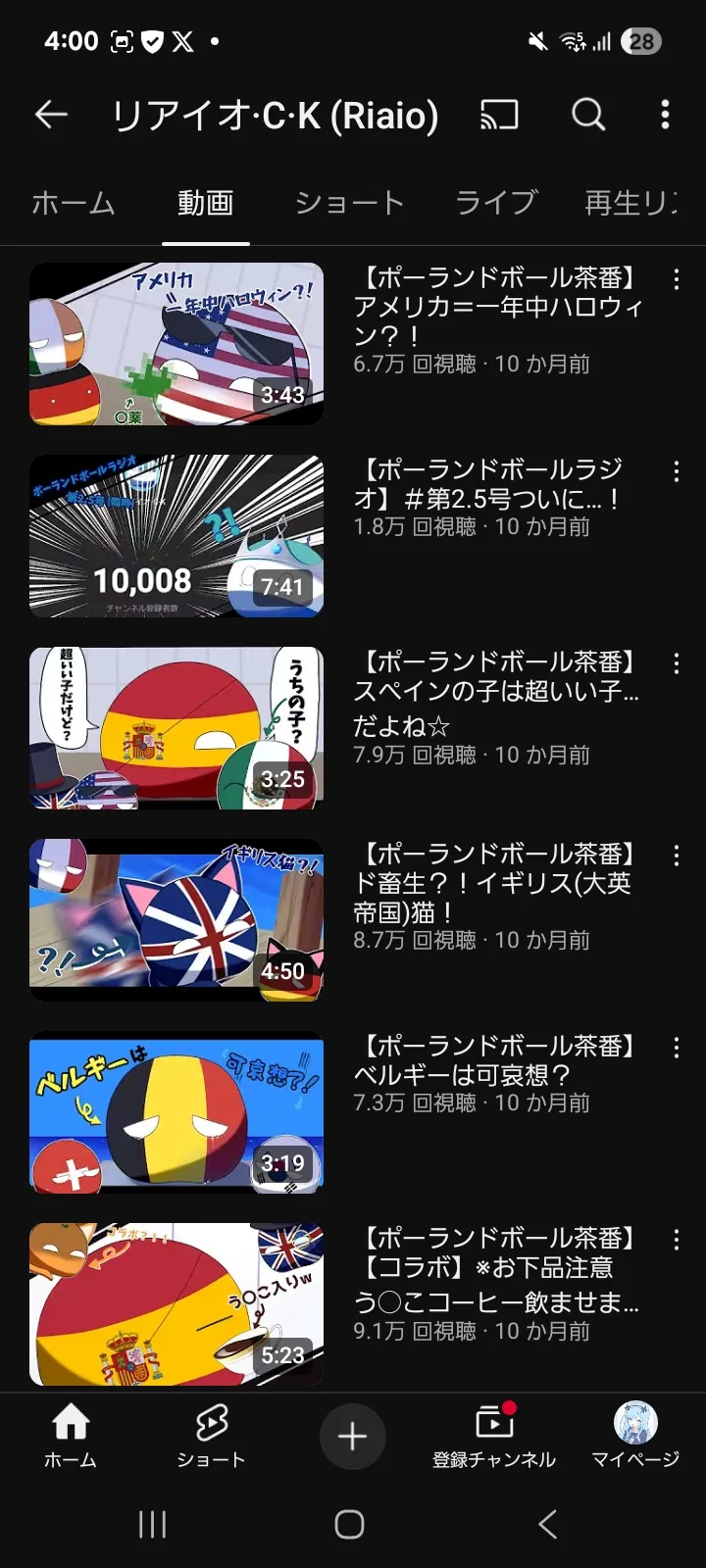Tap the create plus button
The image size is (706, 1568).
coord(353,1437)
